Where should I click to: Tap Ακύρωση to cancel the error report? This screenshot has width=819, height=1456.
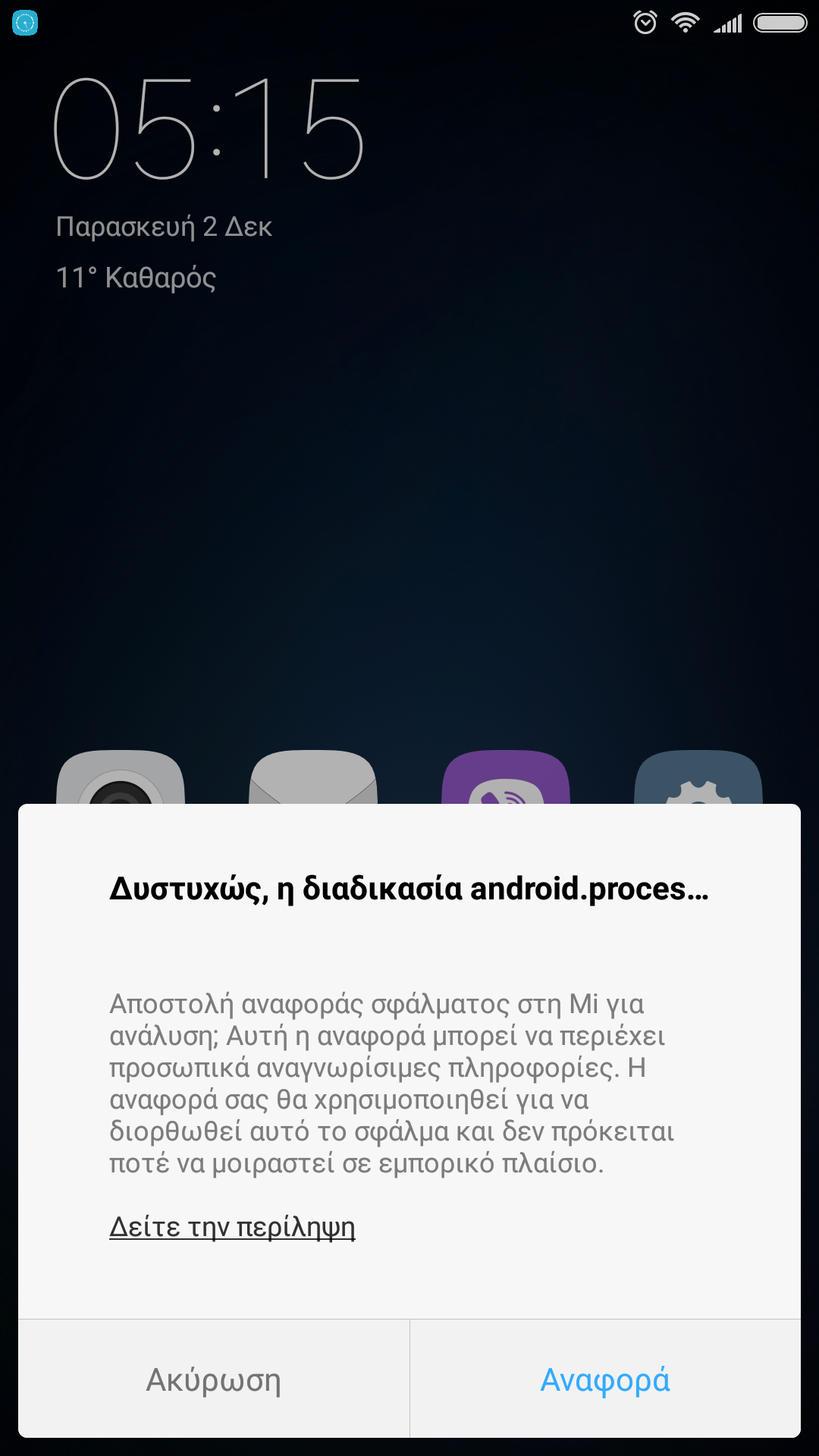pos(214,1379)
